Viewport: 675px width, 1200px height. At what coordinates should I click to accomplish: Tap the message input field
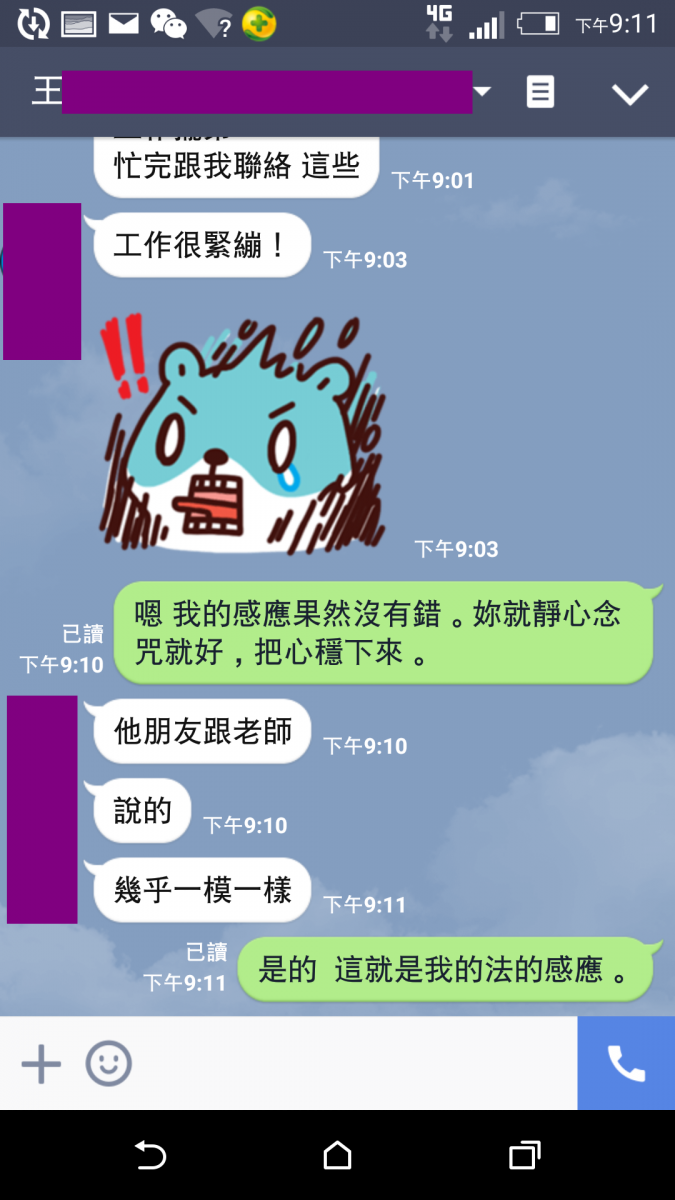click(350, 1064)
